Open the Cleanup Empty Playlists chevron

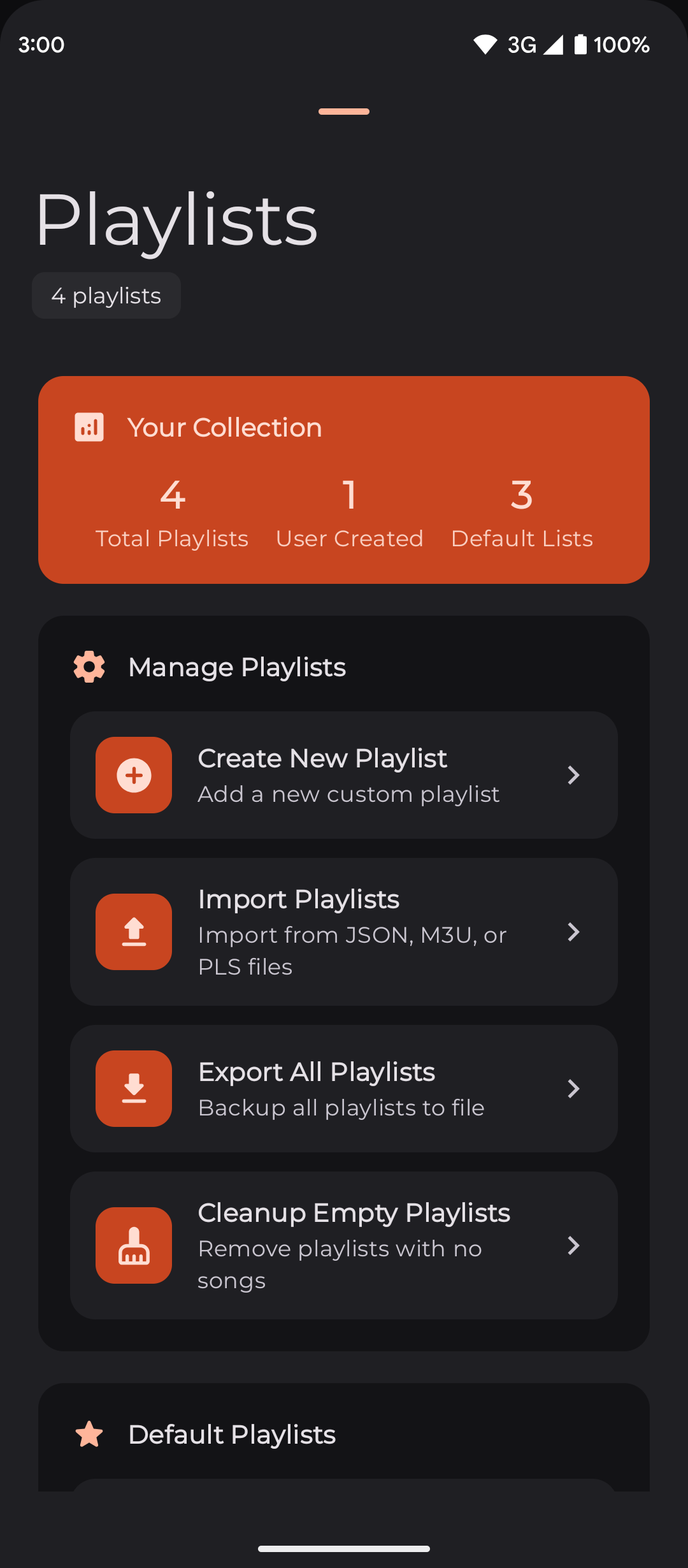[x=574, y=1246]
